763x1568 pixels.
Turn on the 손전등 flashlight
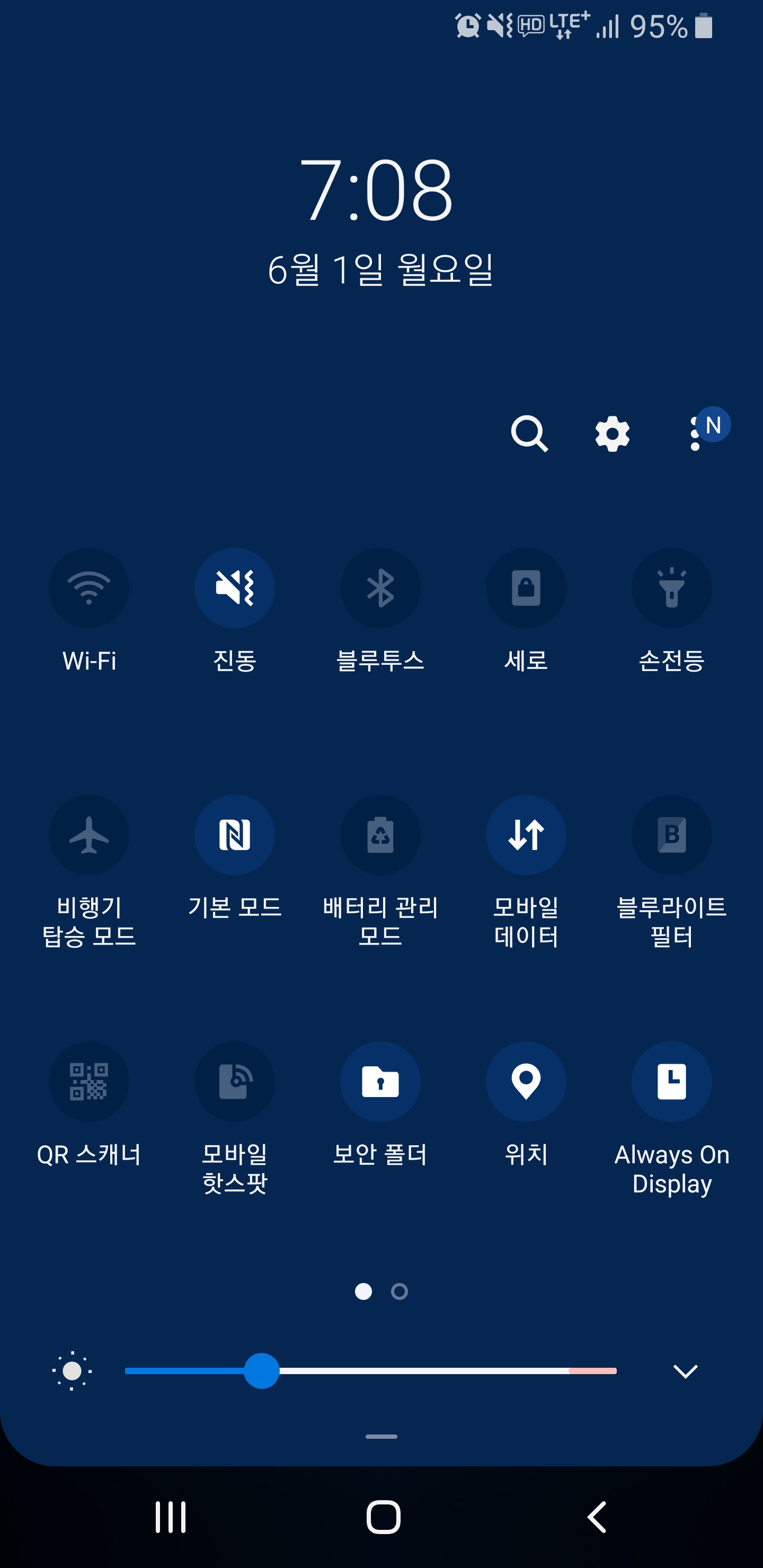click(672, 588)
